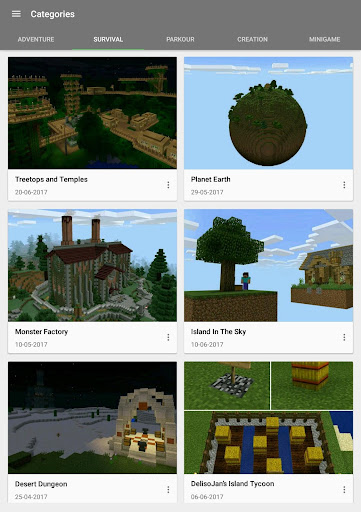Open the Island In The Sky map
Viewport: 361px width, 512px height.
click(268, 281)
